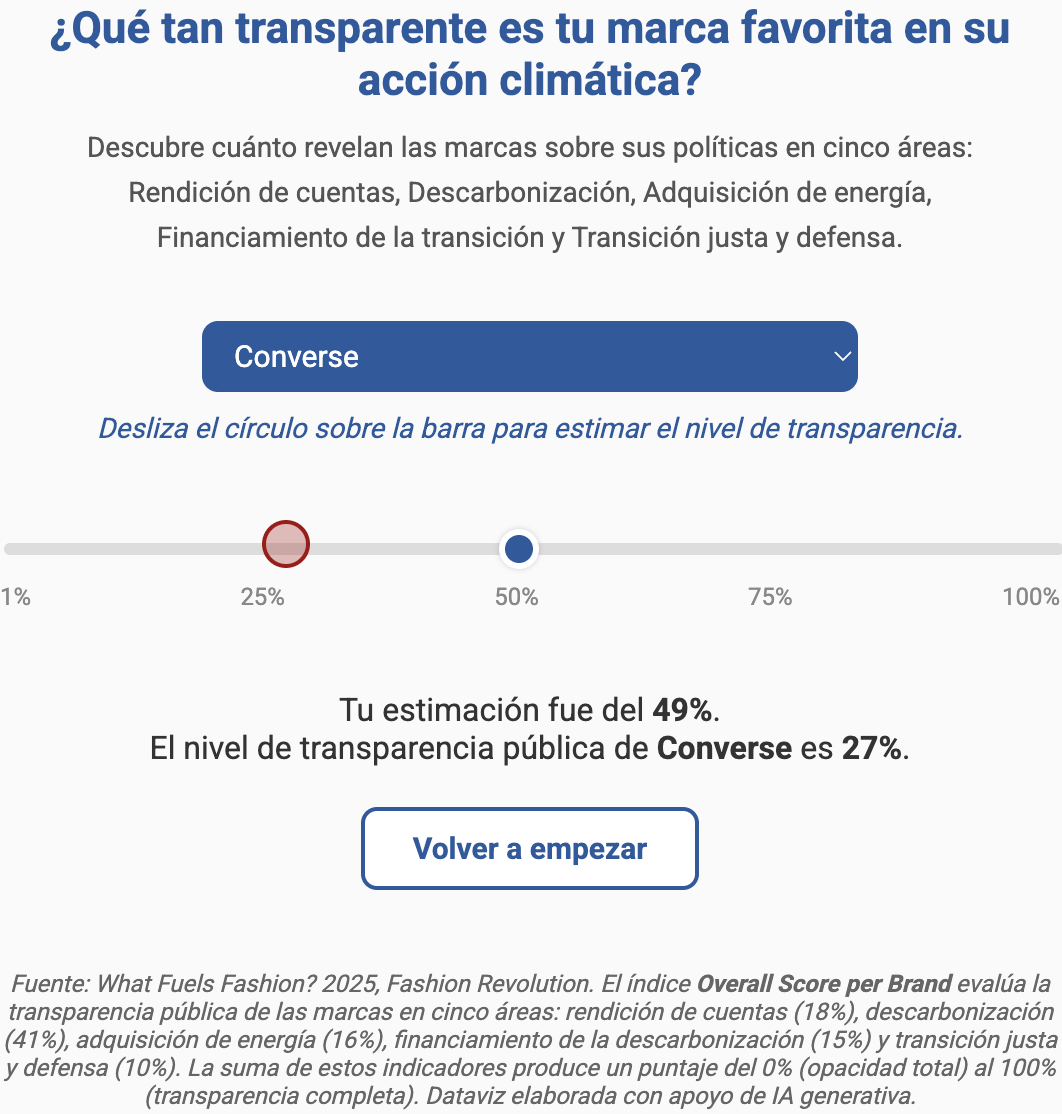Tap the Volver a empezar button
This screenshot has width=1062, height=1114.
529,849
